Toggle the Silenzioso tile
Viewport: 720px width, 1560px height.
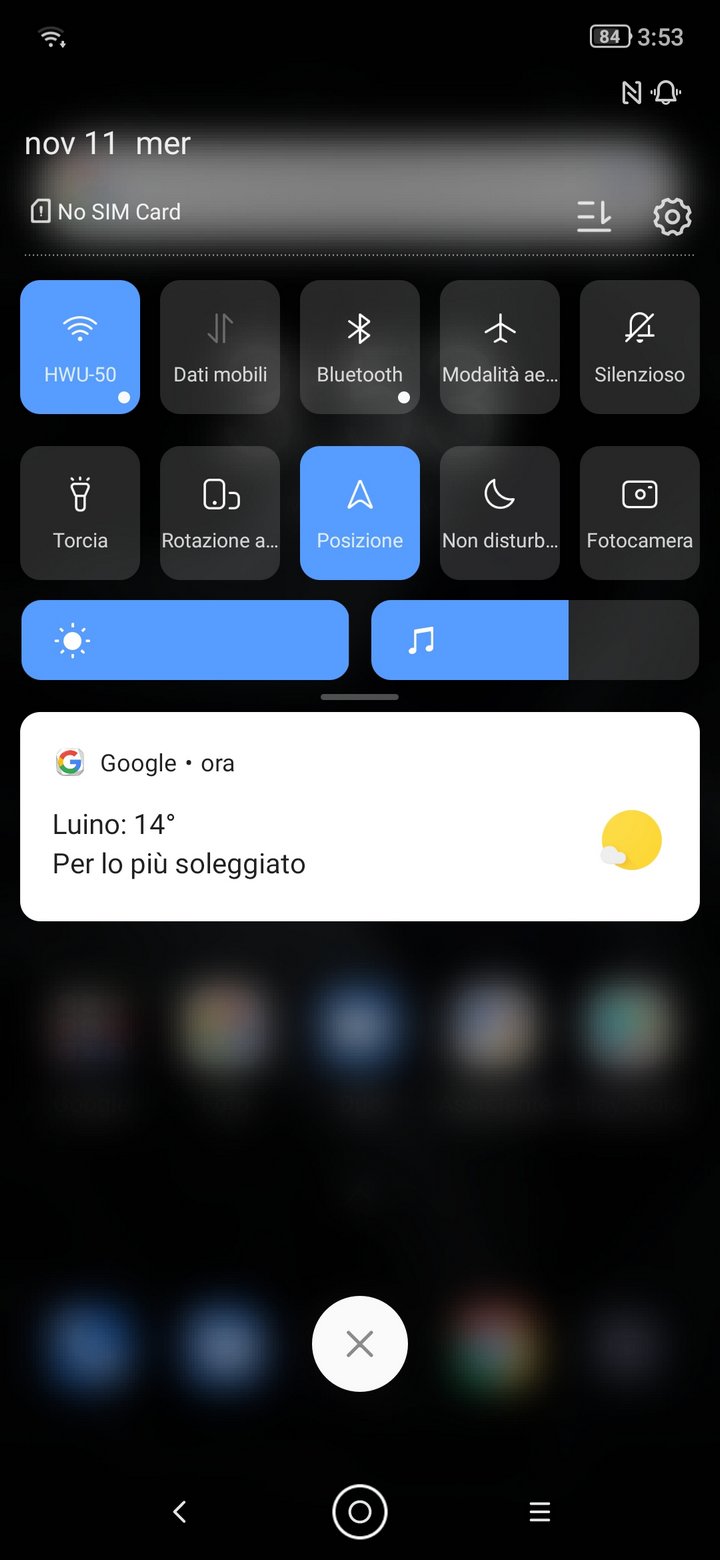point(640,346)
